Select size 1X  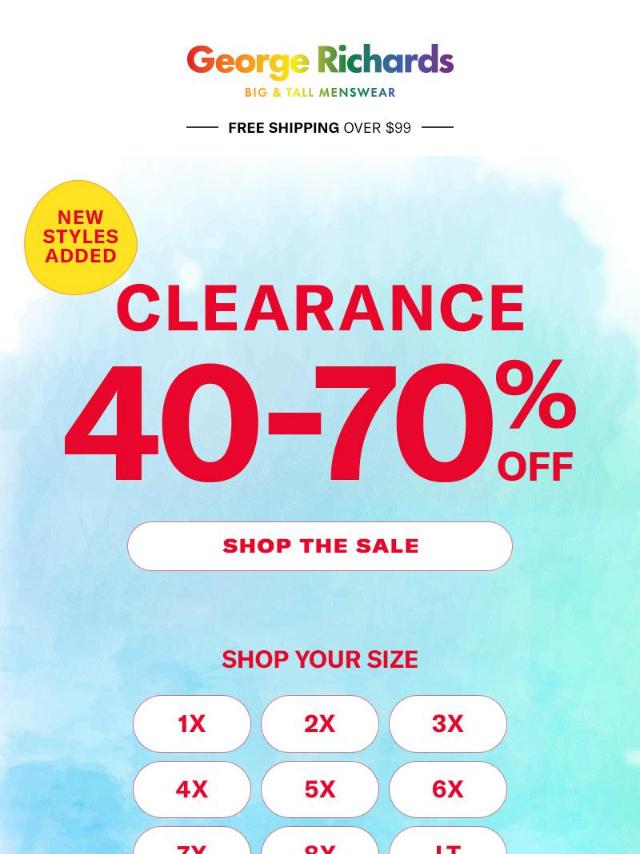(x=192, y=724)
